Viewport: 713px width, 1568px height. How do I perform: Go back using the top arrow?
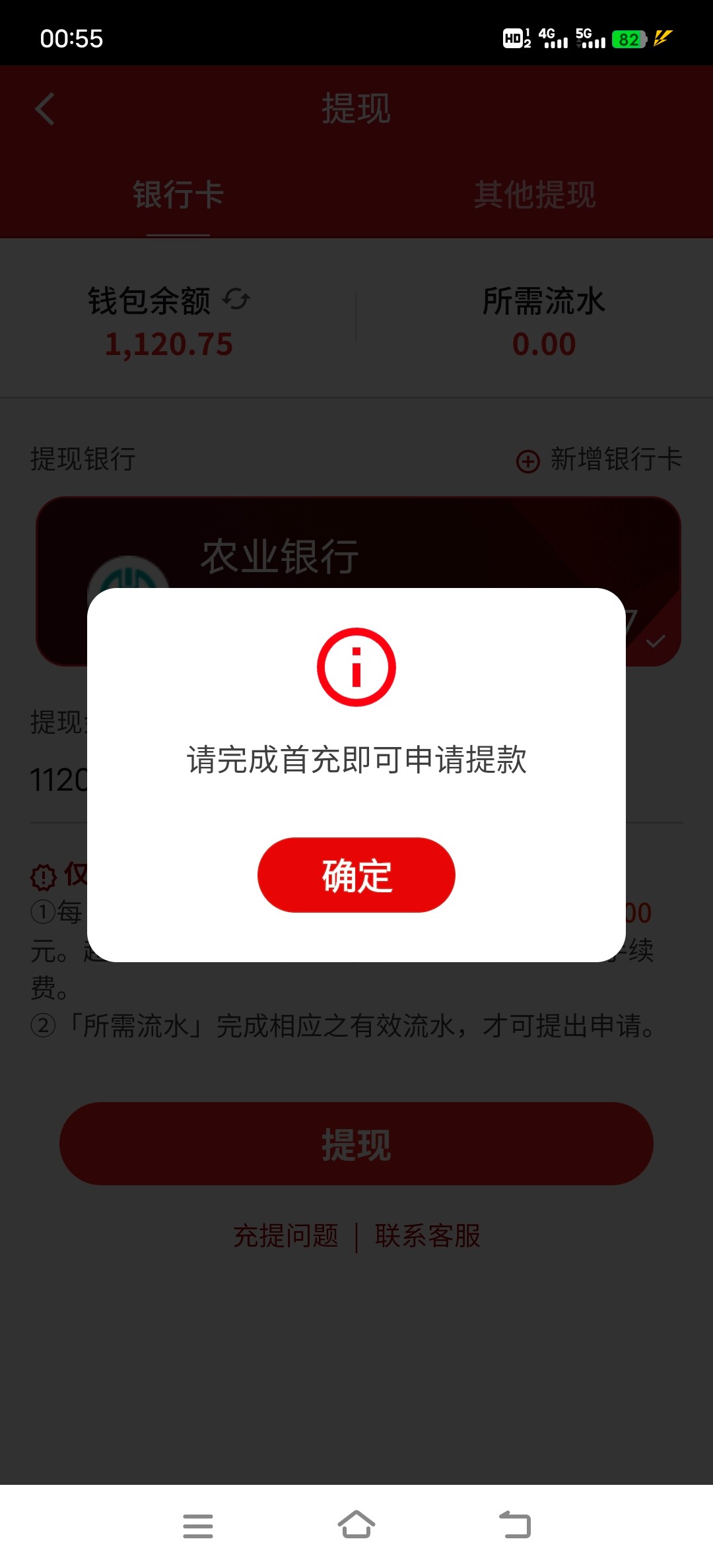(x=45, y=110)
